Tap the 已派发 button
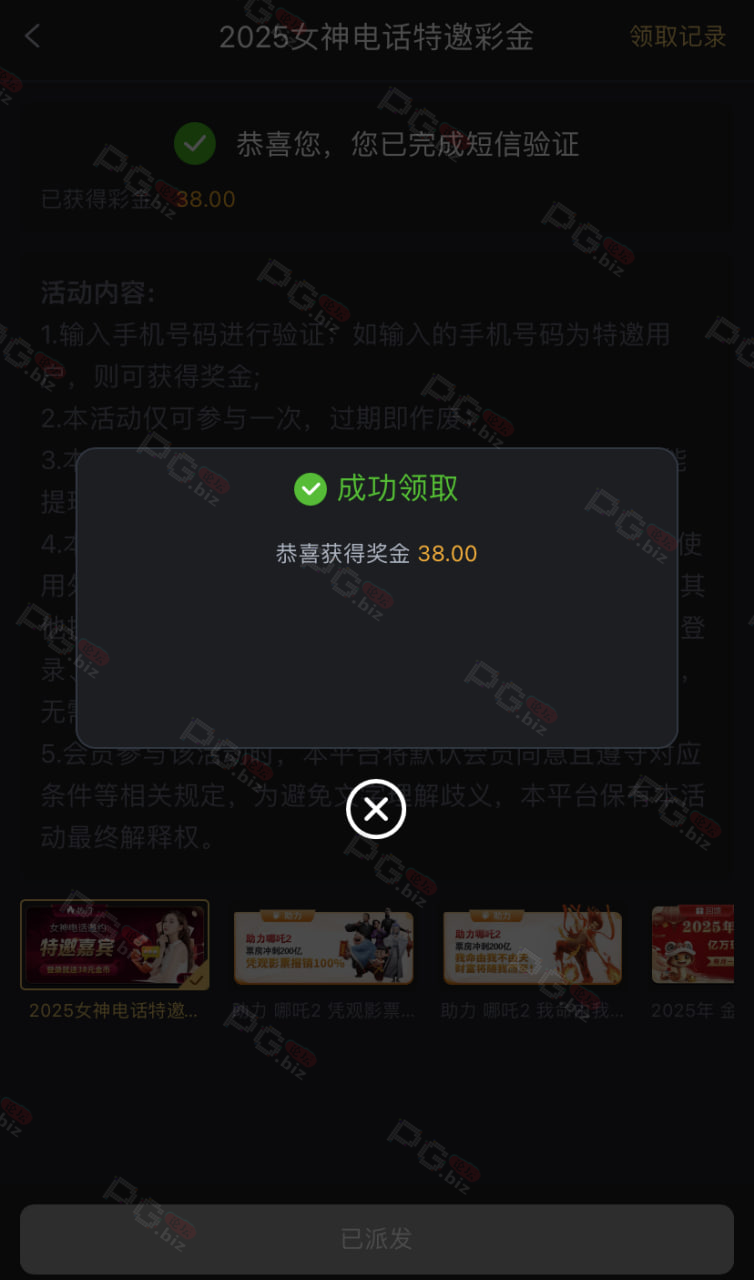 [377, 1238]
